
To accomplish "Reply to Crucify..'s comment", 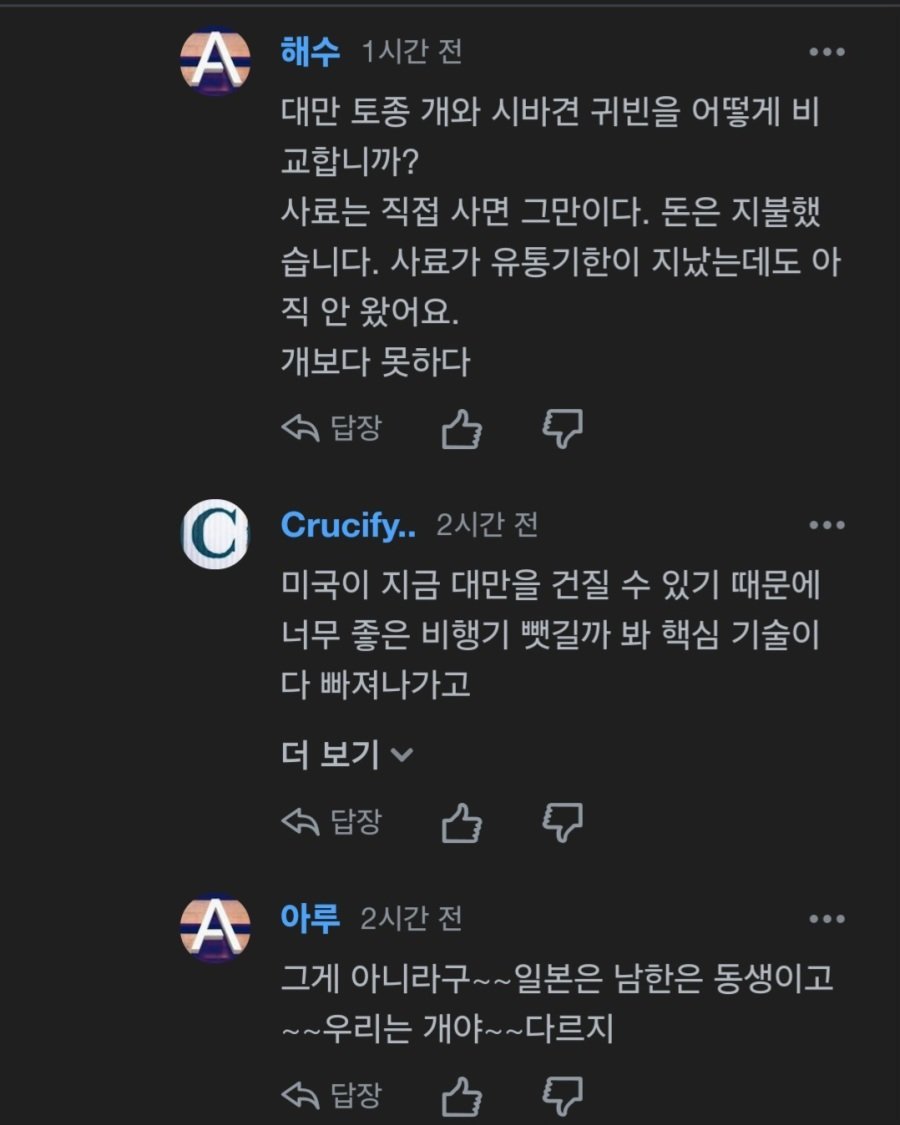I will point(332,822).
